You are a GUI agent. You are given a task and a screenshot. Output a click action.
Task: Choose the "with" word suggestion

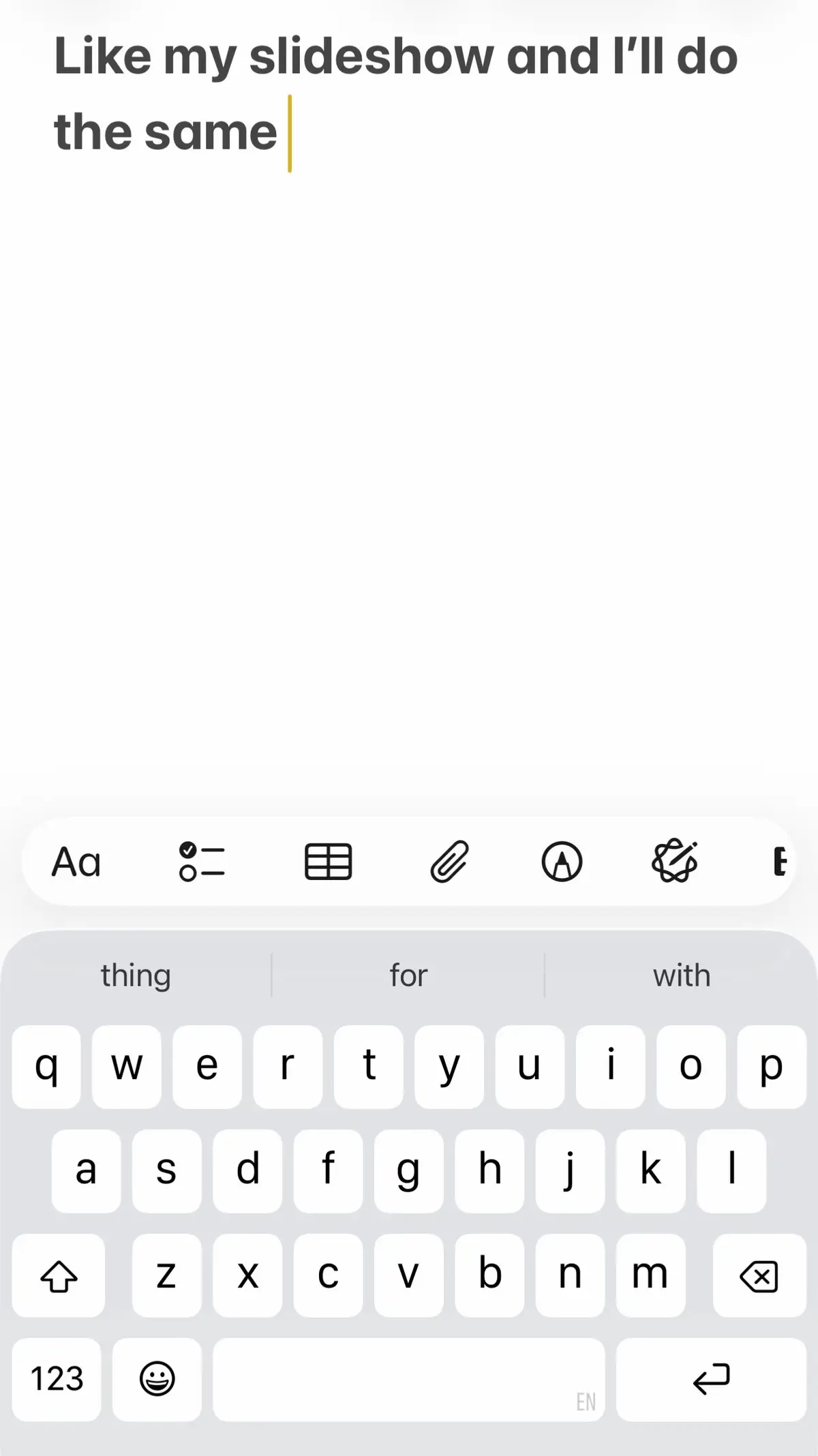click(682, 975)
